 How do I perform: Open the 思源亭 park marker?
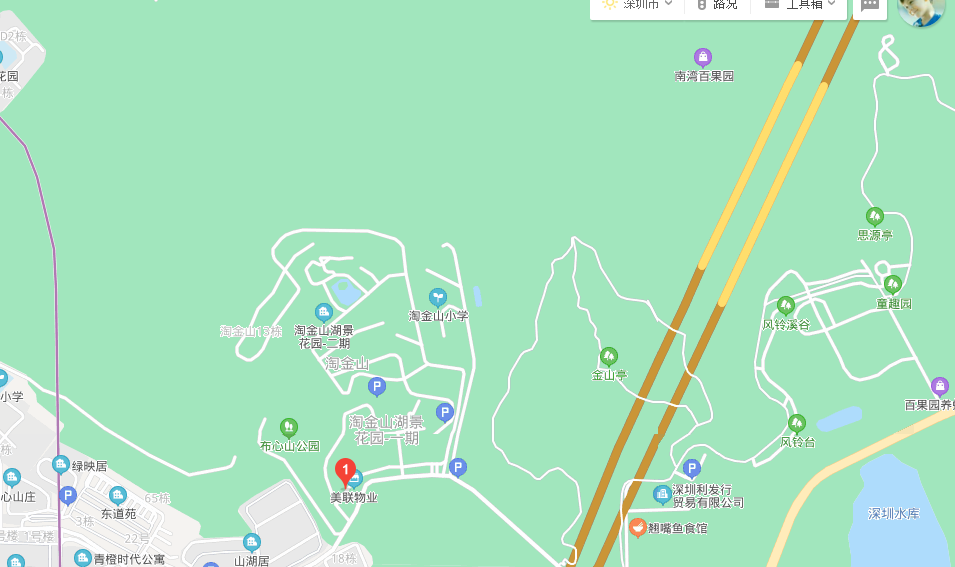click(x=875, y=217)
